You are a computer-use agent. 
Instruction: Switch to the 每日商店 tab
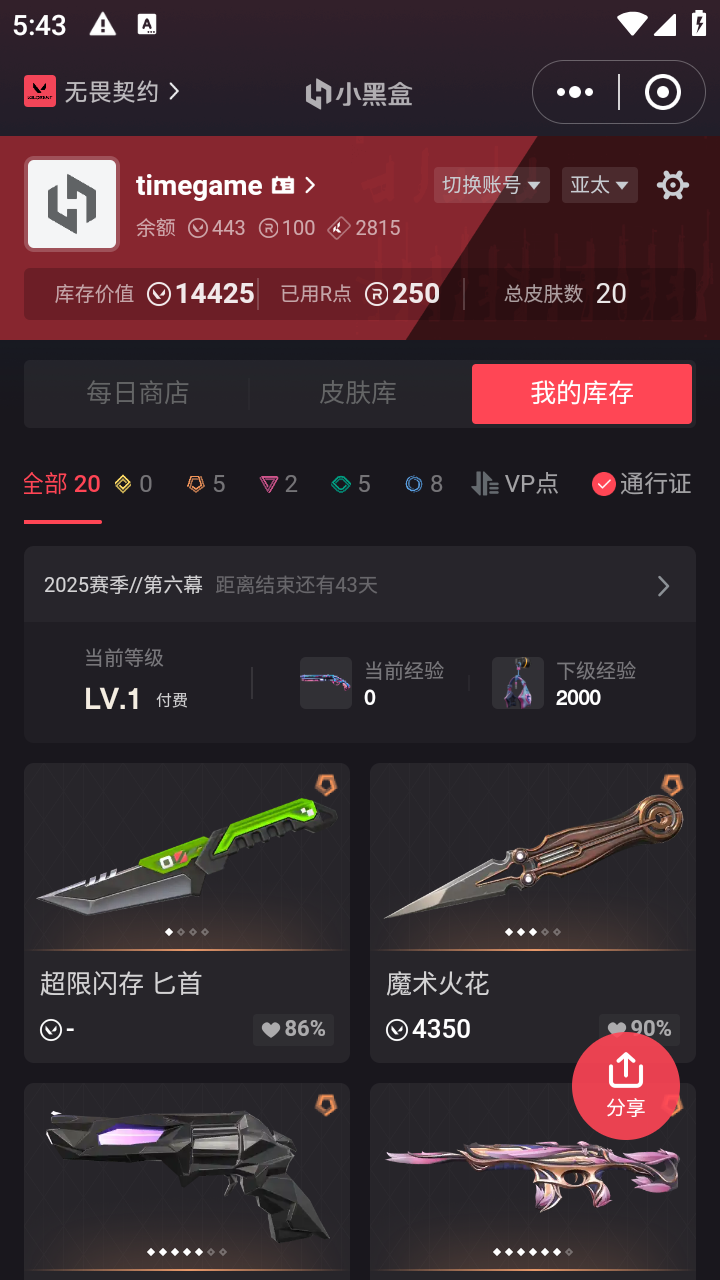(137, 393)
